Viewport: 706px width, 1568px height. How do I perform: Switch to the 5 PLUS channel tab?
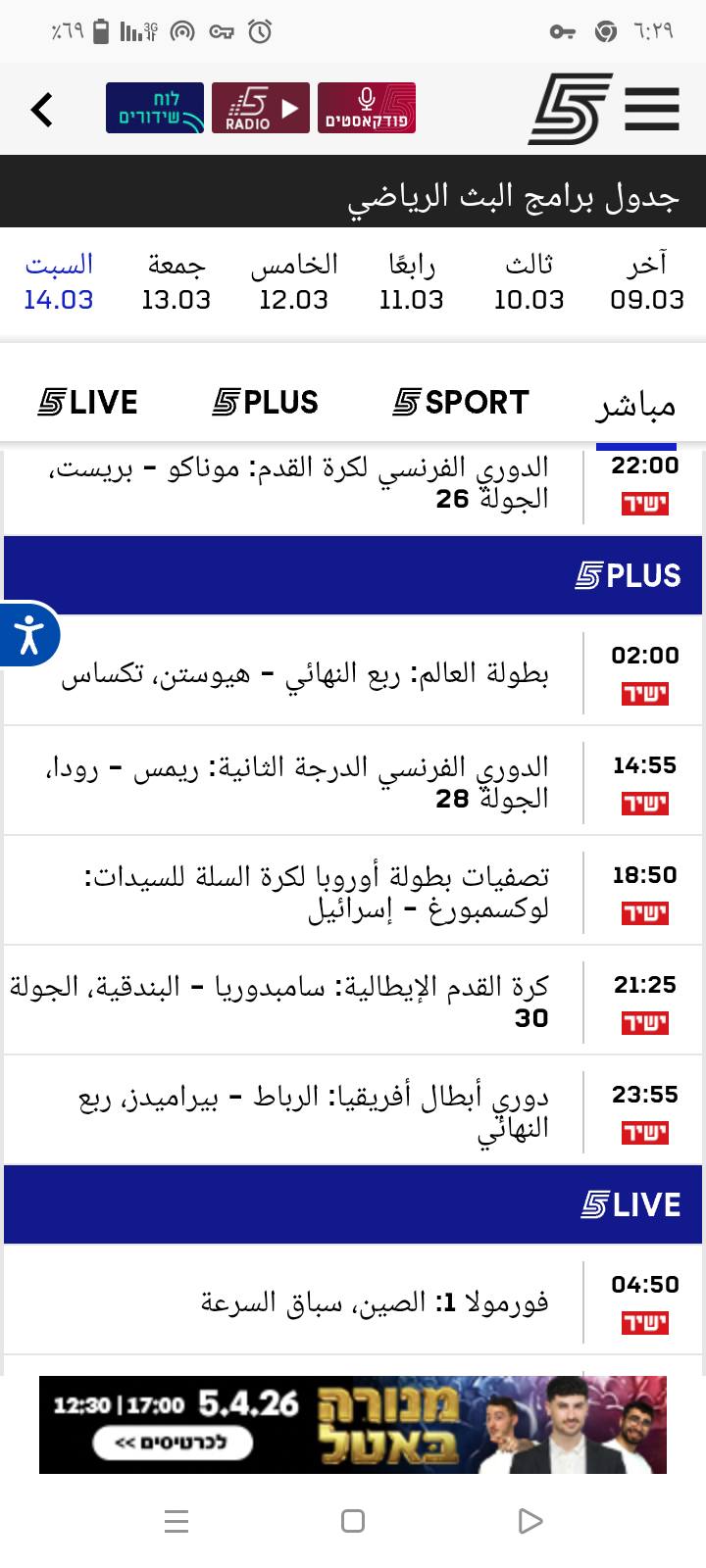click(266, 403)
